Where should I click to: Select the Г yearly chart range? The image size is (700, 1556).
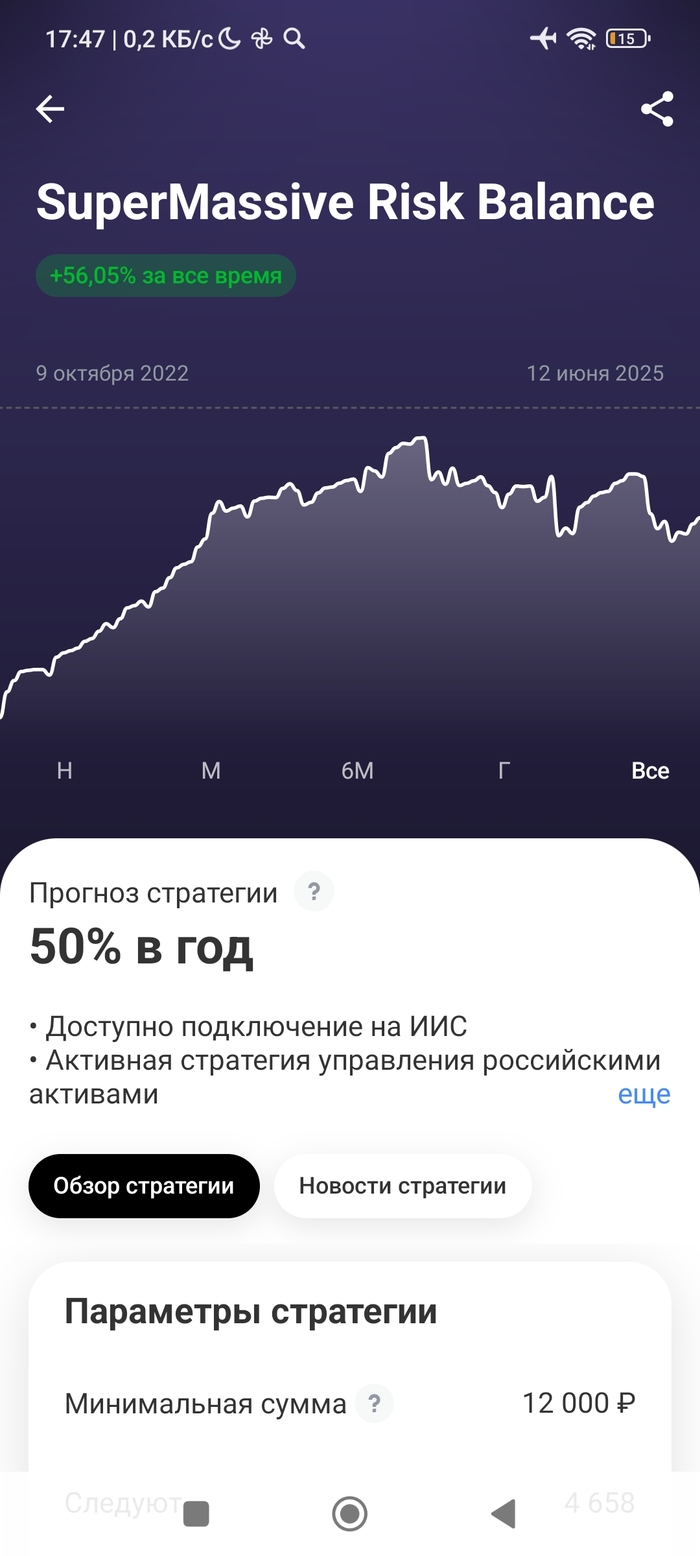pos(504,771)
